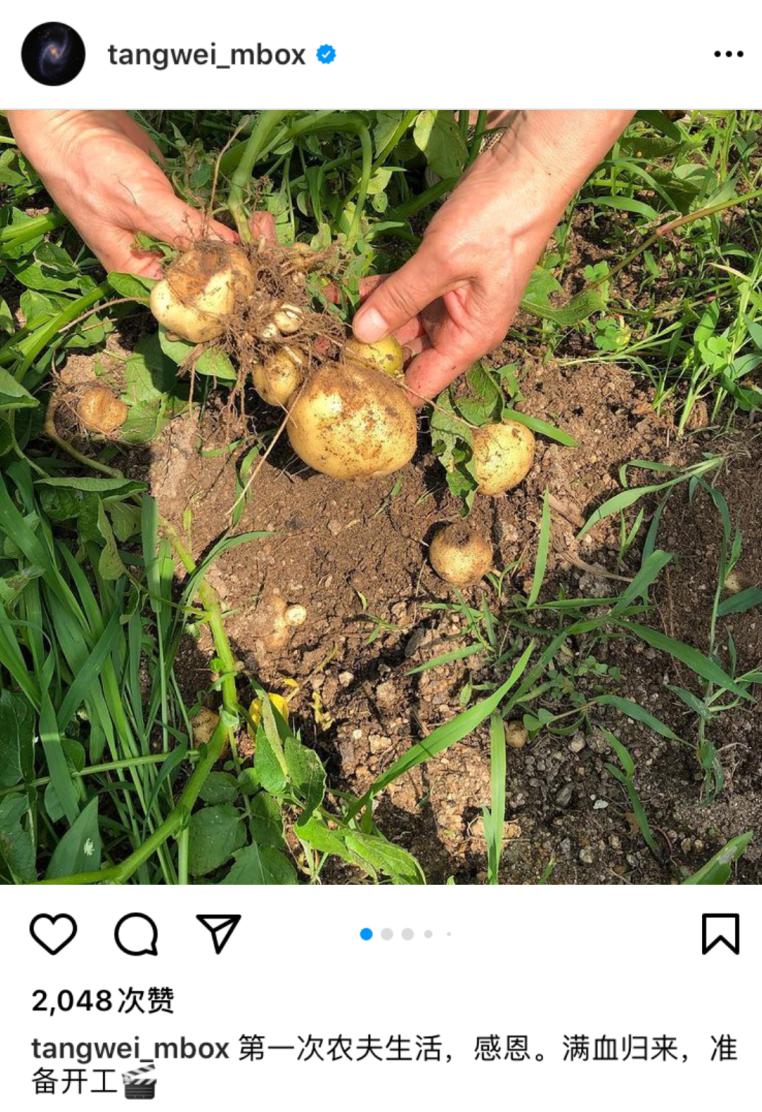
Task: Open comments with the speech bubble icon
Action: click(x=136, y=934)
